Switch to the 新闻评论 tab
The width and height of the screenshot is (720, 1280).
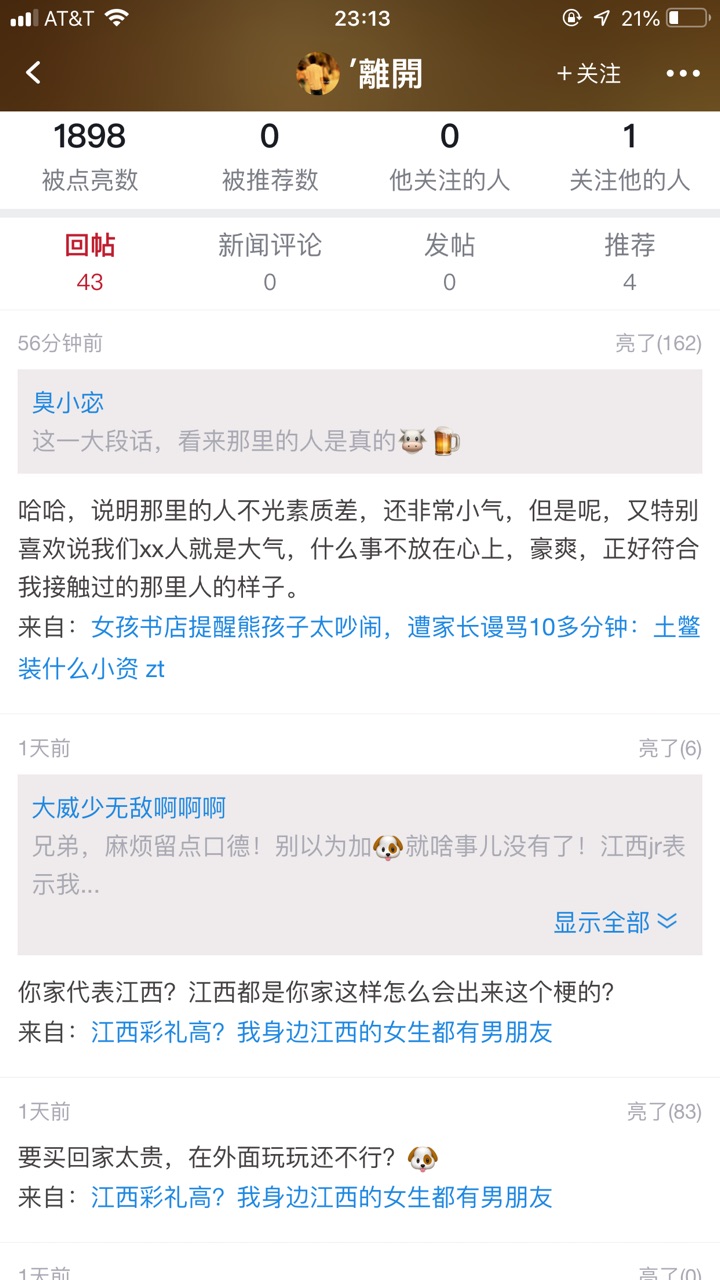[x=270, y=262]
